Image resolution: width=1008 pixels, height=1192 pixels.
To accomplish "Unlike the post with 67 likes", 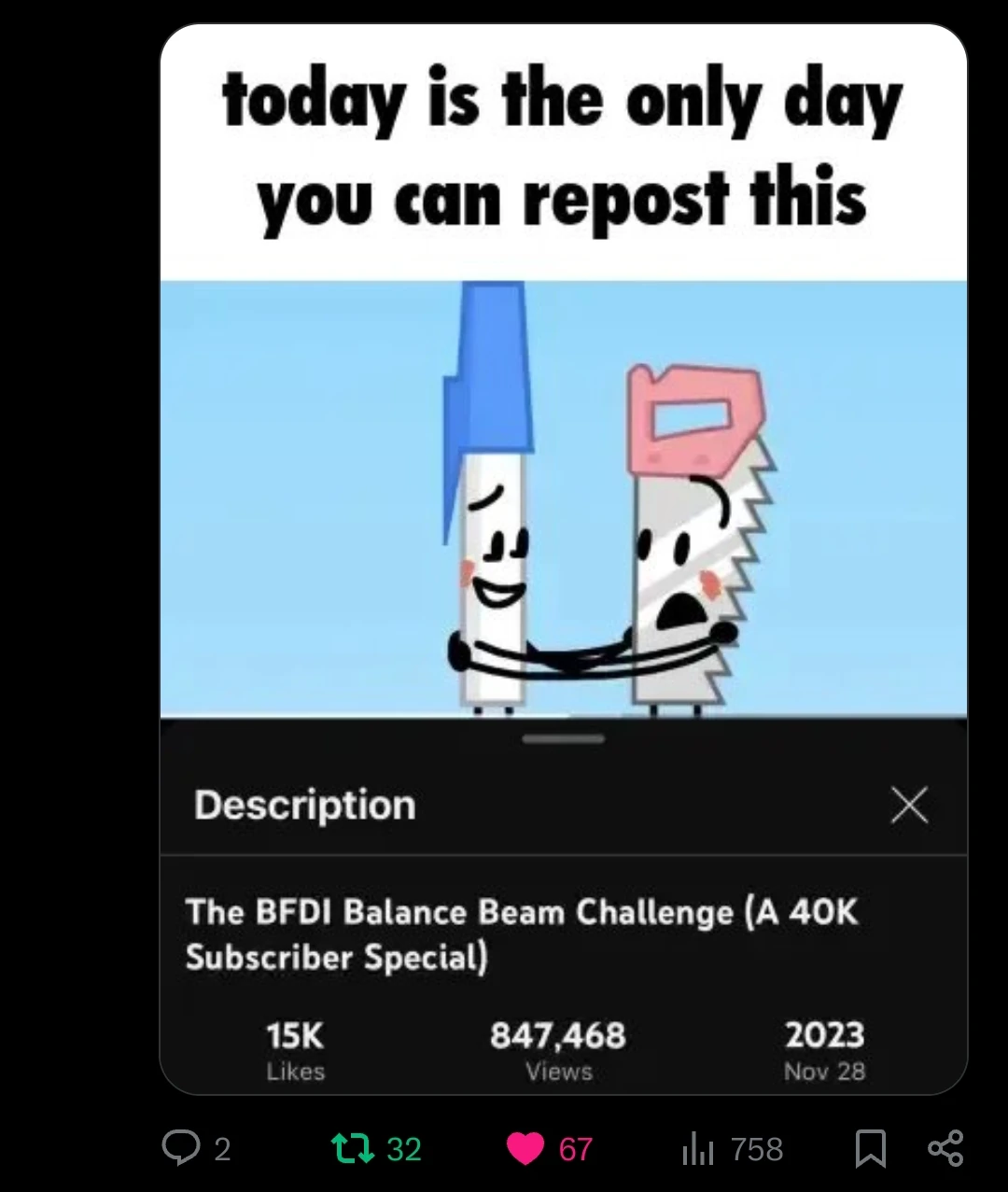I will (525, 1148).
